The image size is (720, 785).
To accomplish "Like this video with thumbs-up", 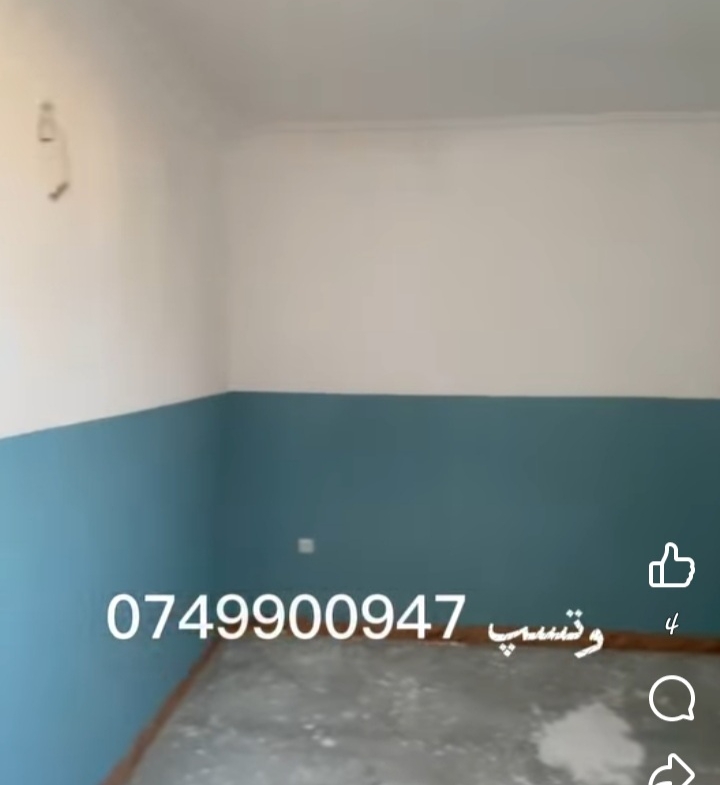I will point(671,566).
